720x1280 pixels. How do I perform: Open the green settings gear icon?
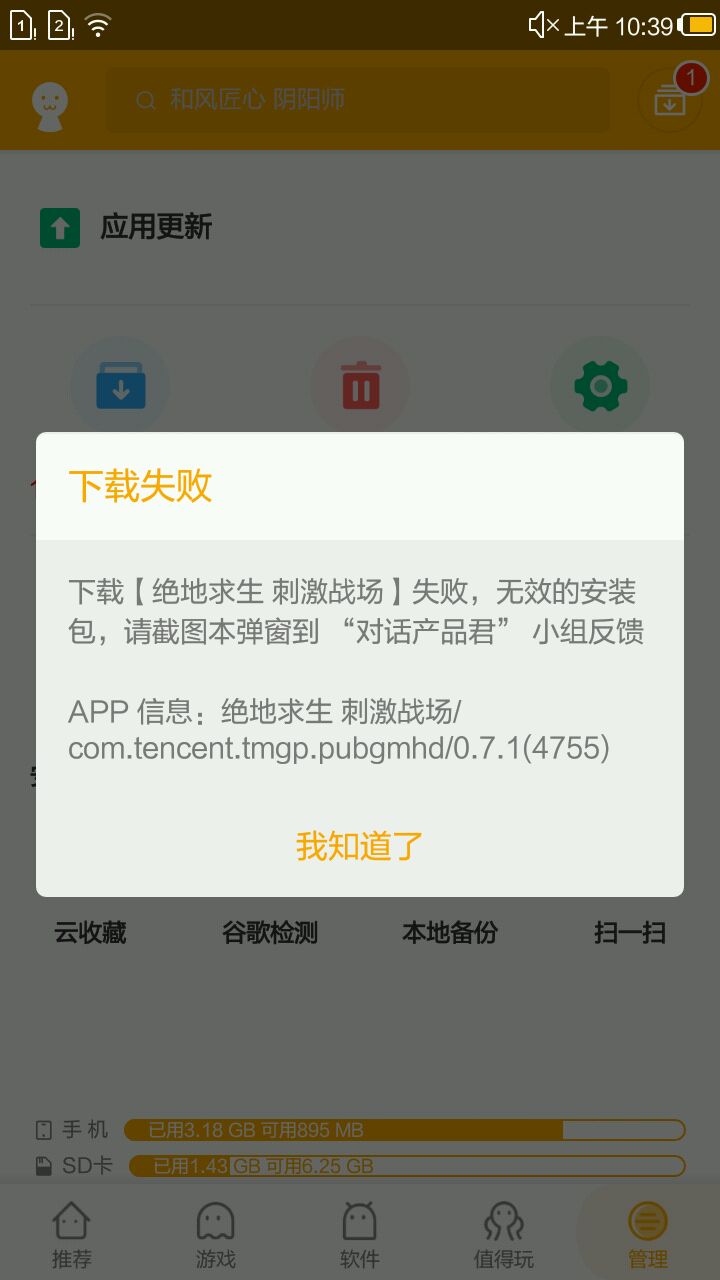[x=600, y=385]
